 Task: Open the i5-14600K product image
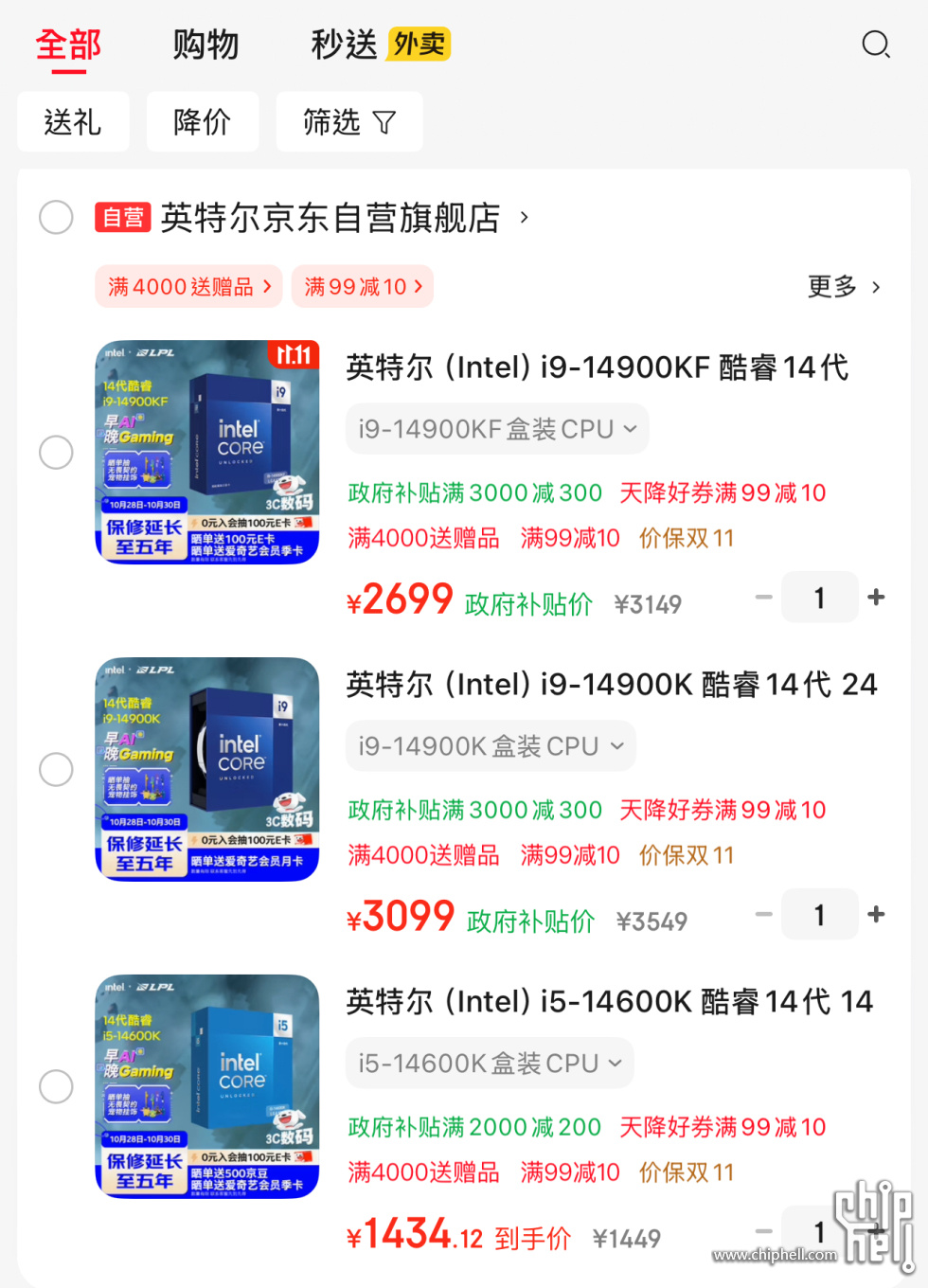coord(207,1086)
